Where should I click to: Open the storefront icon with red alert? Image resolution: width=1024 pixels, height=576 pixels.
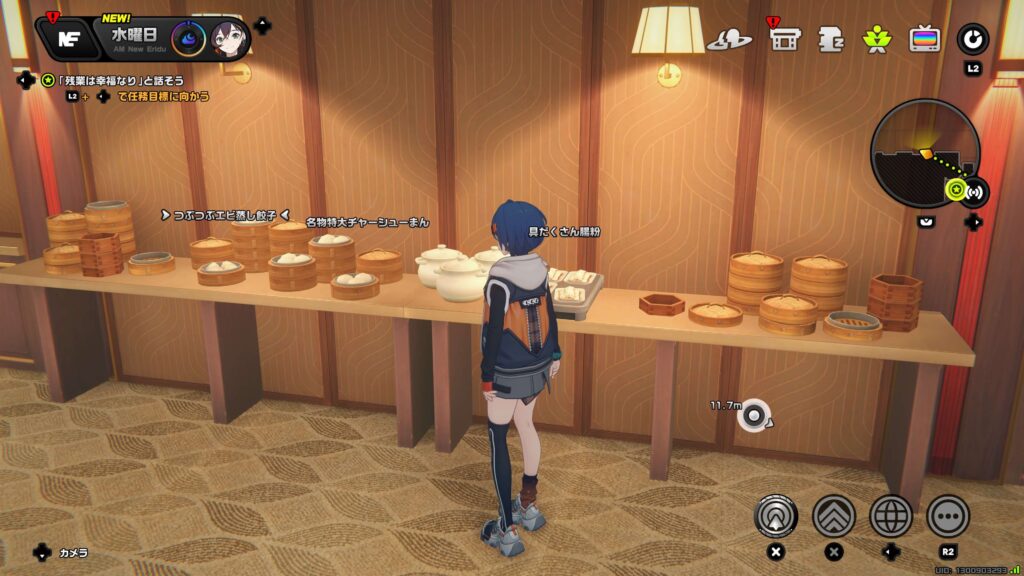click(x=784, y=39)
